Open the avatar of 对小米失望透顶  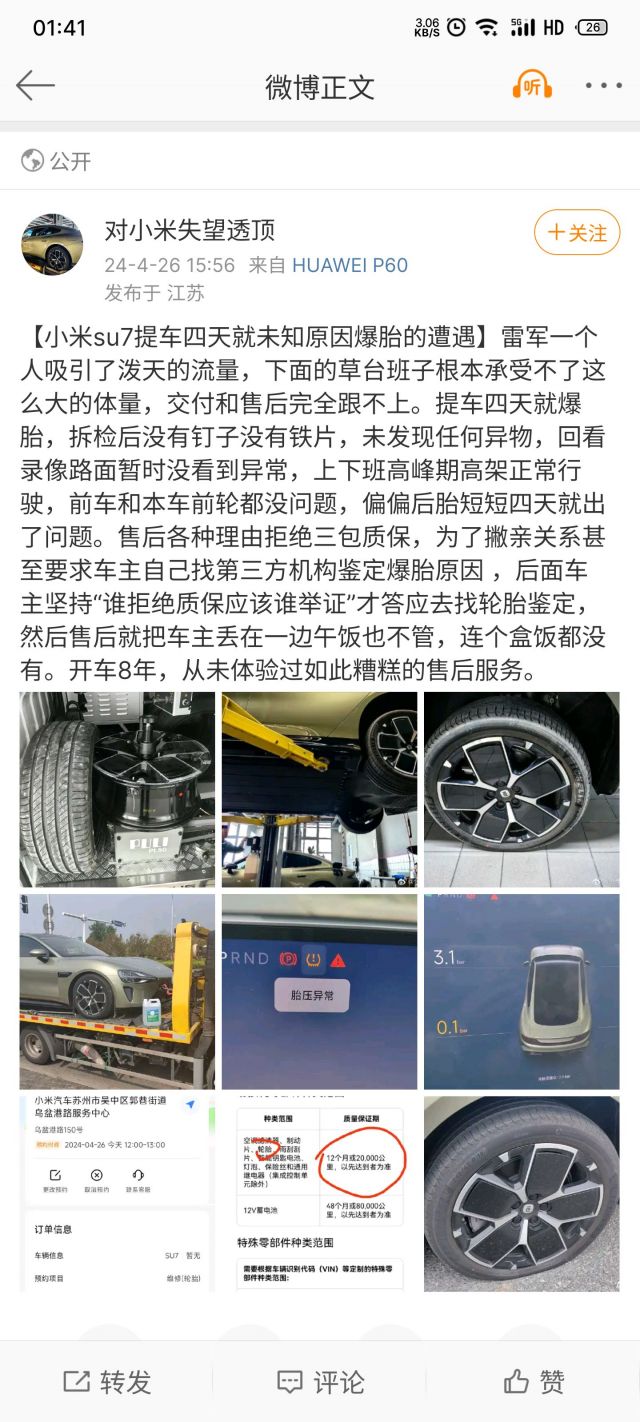coord(52,243)
